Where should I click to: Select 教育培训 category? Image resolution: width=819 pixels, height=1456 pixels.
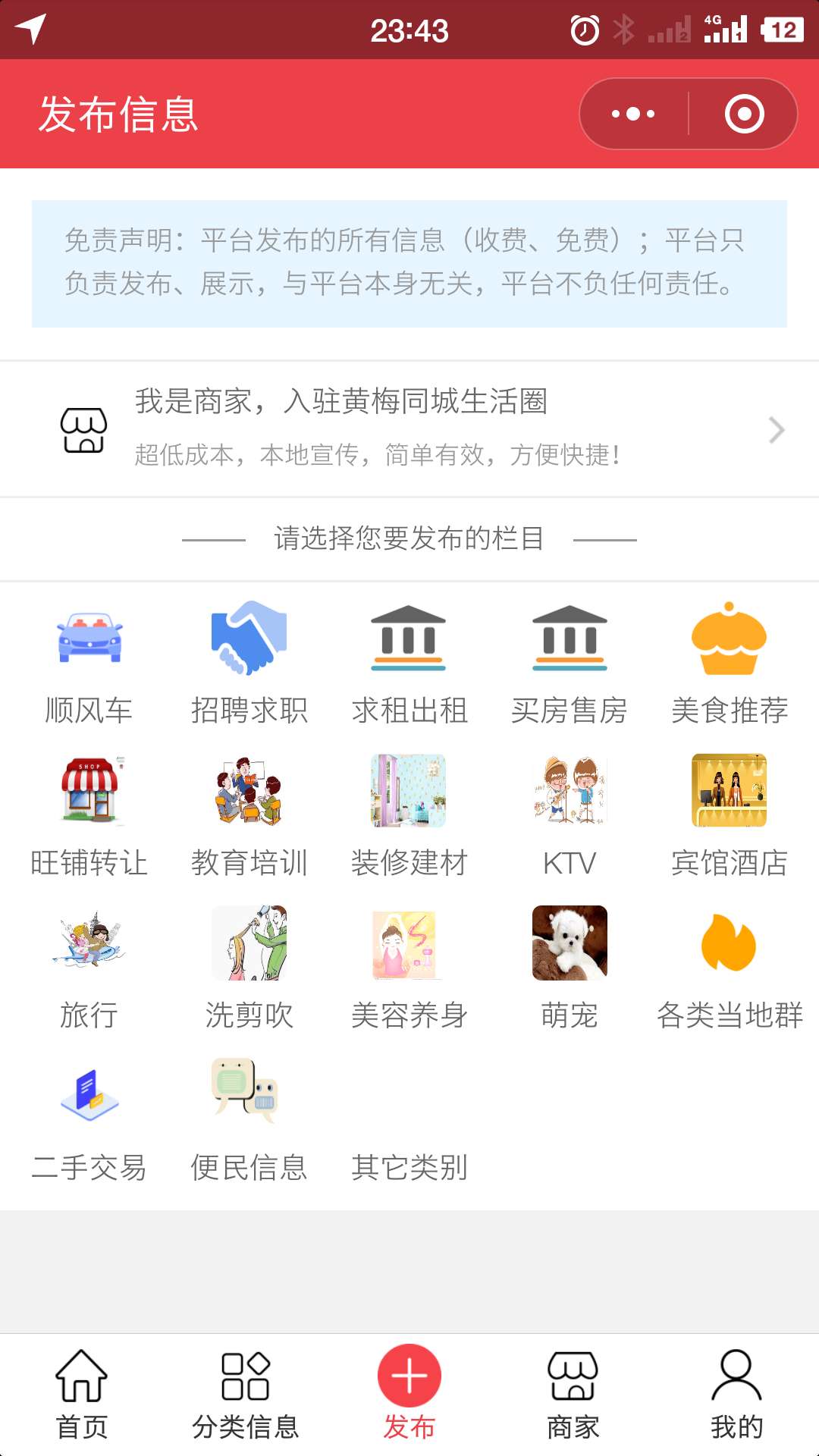click(x=249, y=816)
